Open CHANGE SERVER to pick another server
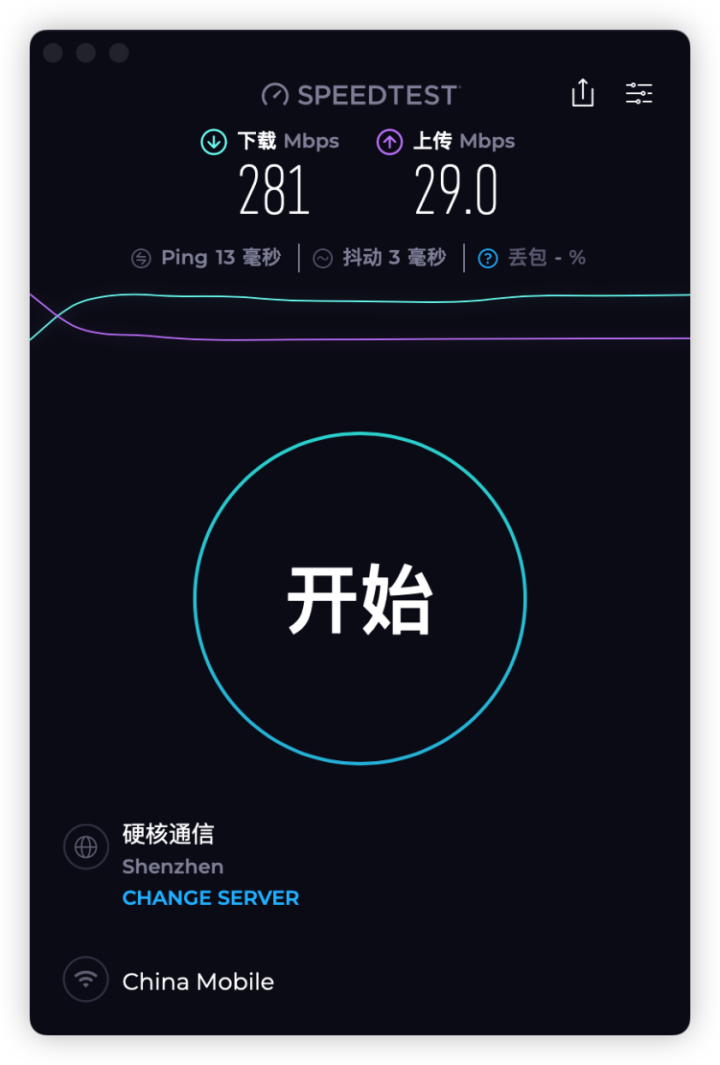720x1065 pixels. [x=210, y=898]
